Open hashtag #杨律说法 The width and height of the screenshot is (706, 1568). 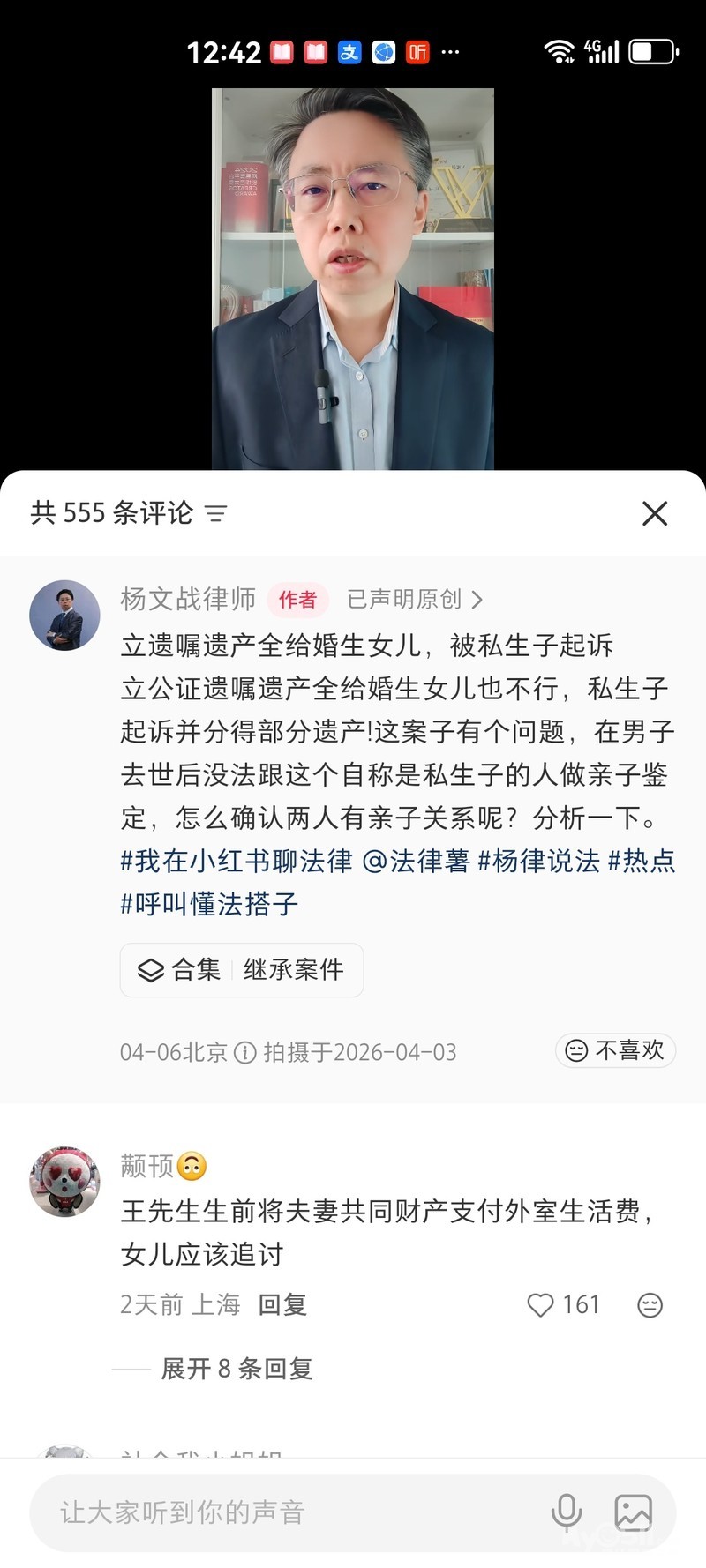538,861
